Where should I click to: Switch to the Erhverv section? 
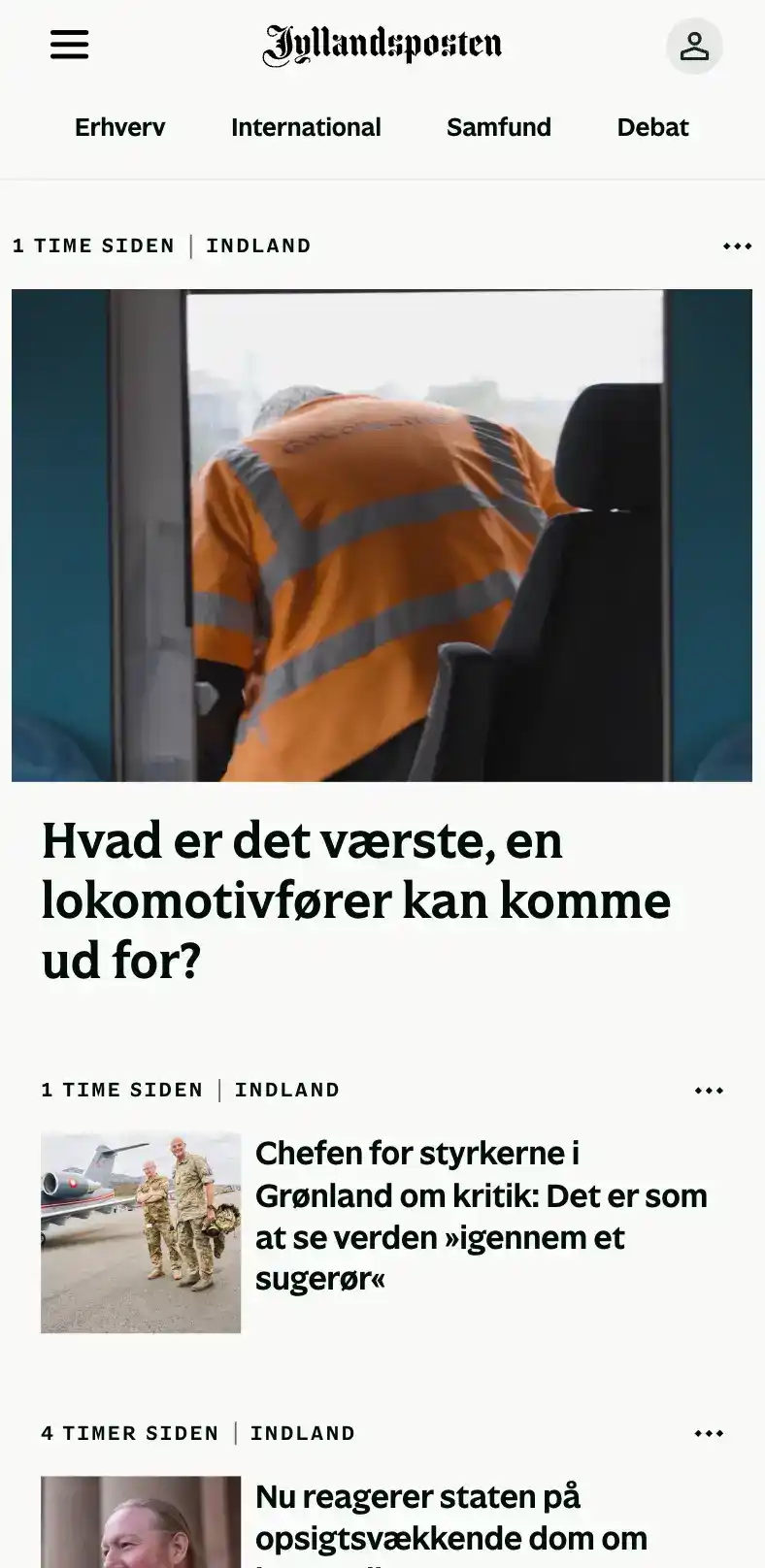pos(120,127)
